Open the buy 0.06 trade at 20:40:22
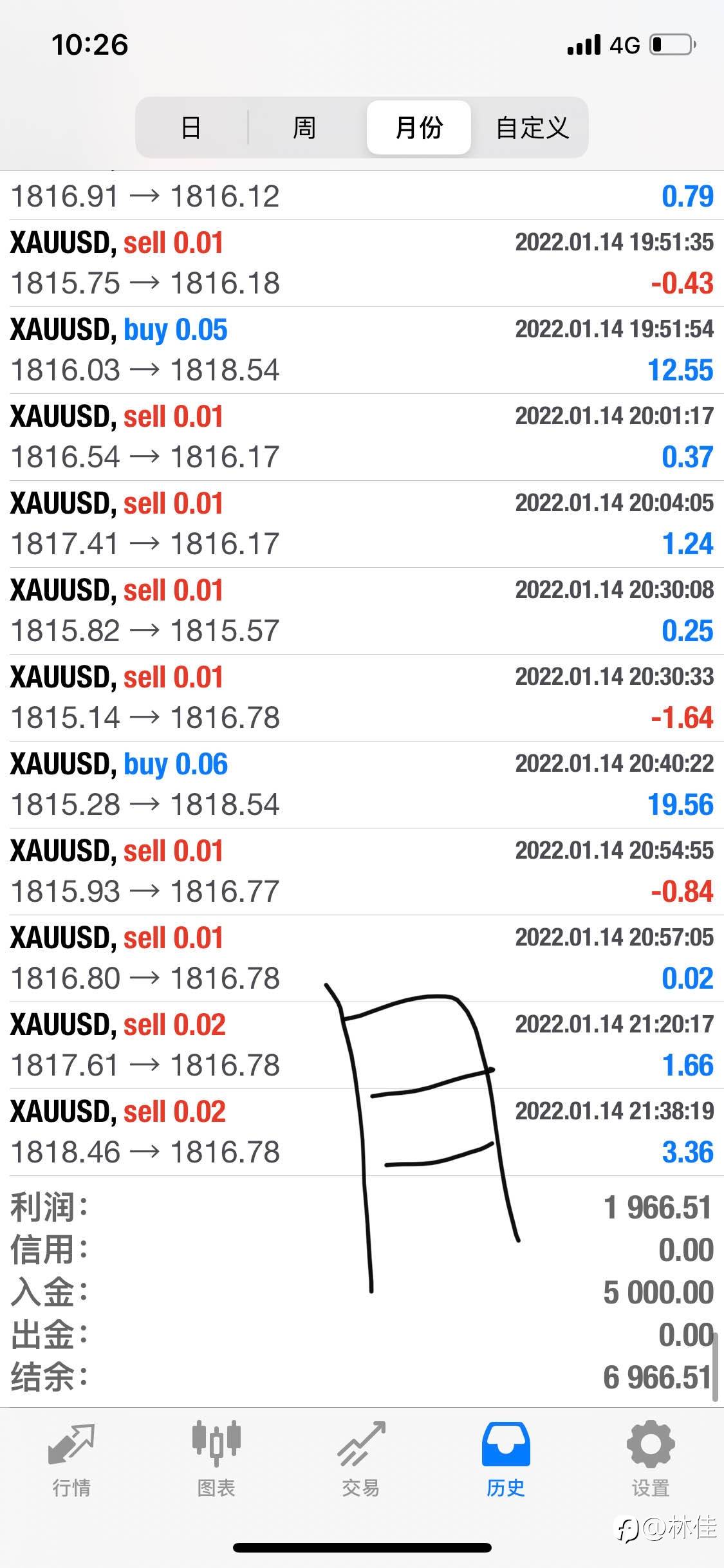724x1568 pixels. (x=362, y=785)
